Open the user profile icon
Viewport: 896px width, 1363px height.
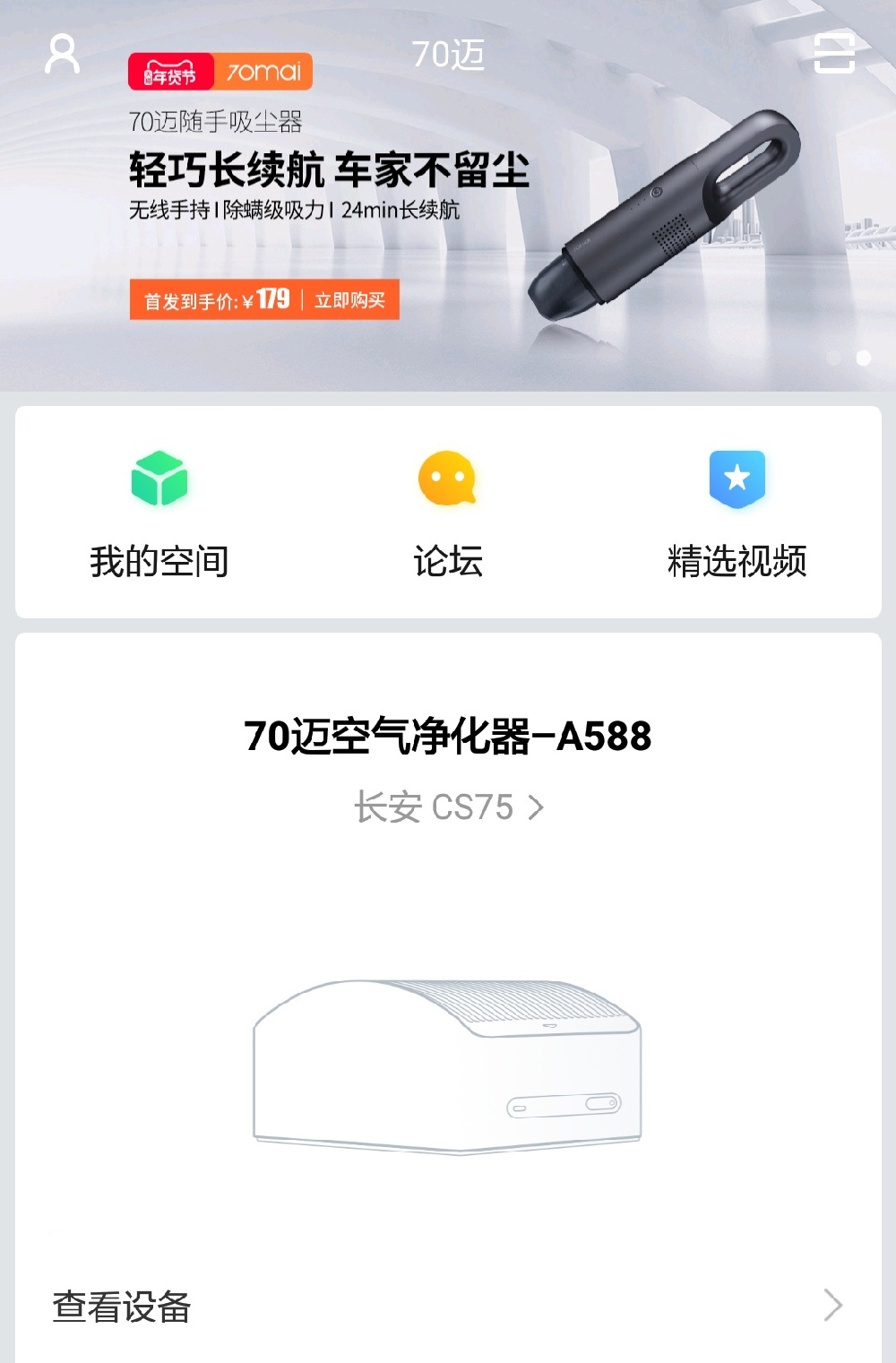[62, 55]
